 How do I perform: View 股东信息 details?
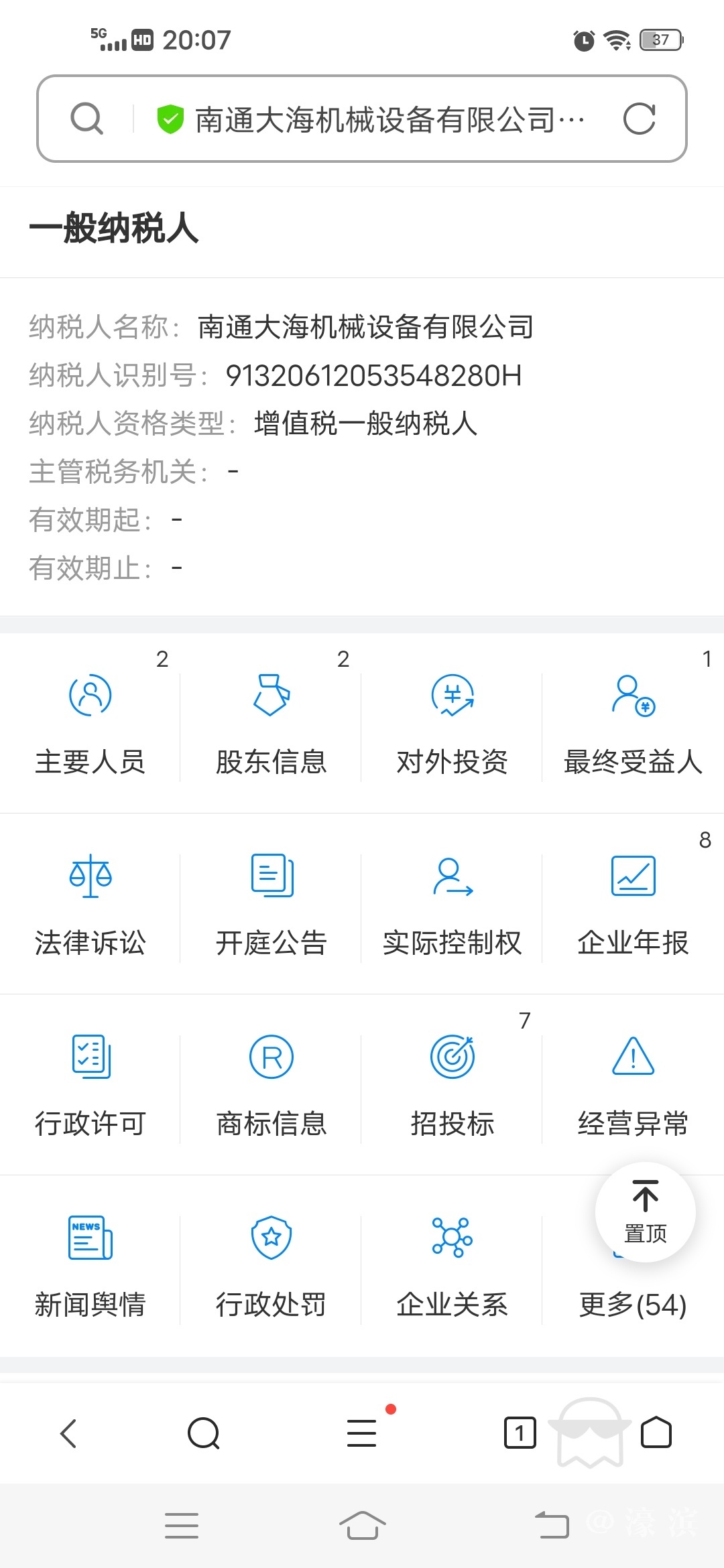[x=271, y=725]
